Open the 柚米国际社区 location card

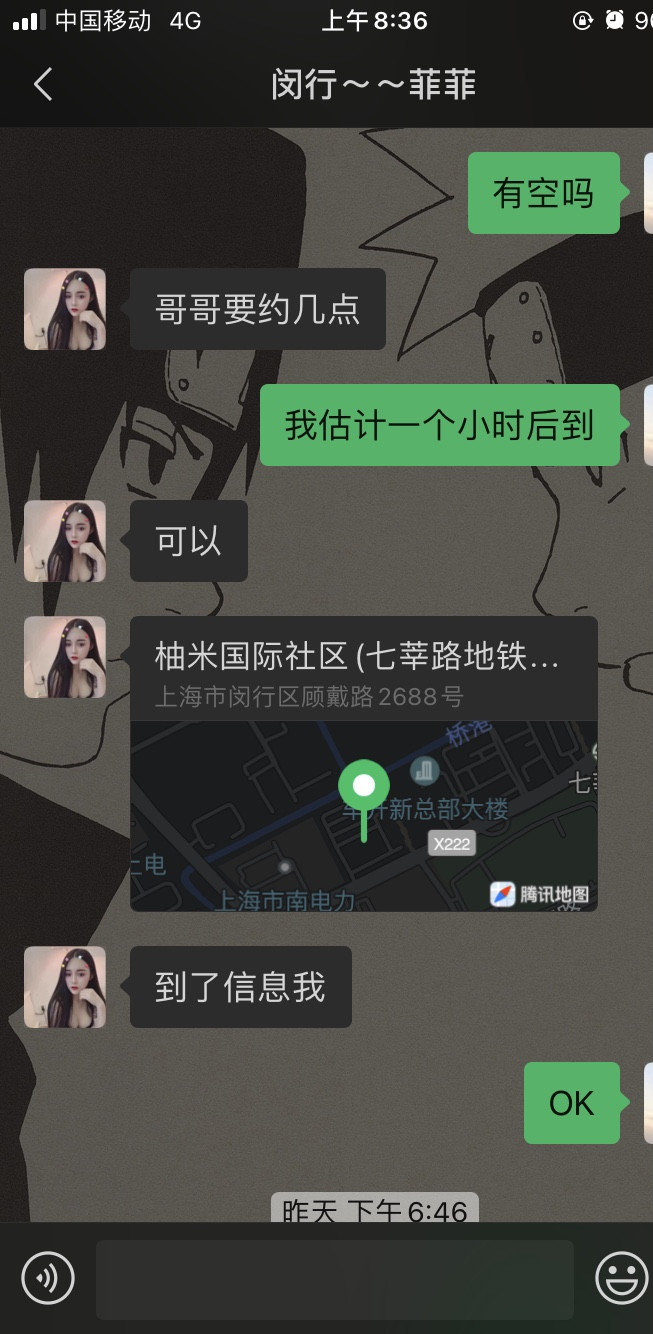click(x=363, y=763)
